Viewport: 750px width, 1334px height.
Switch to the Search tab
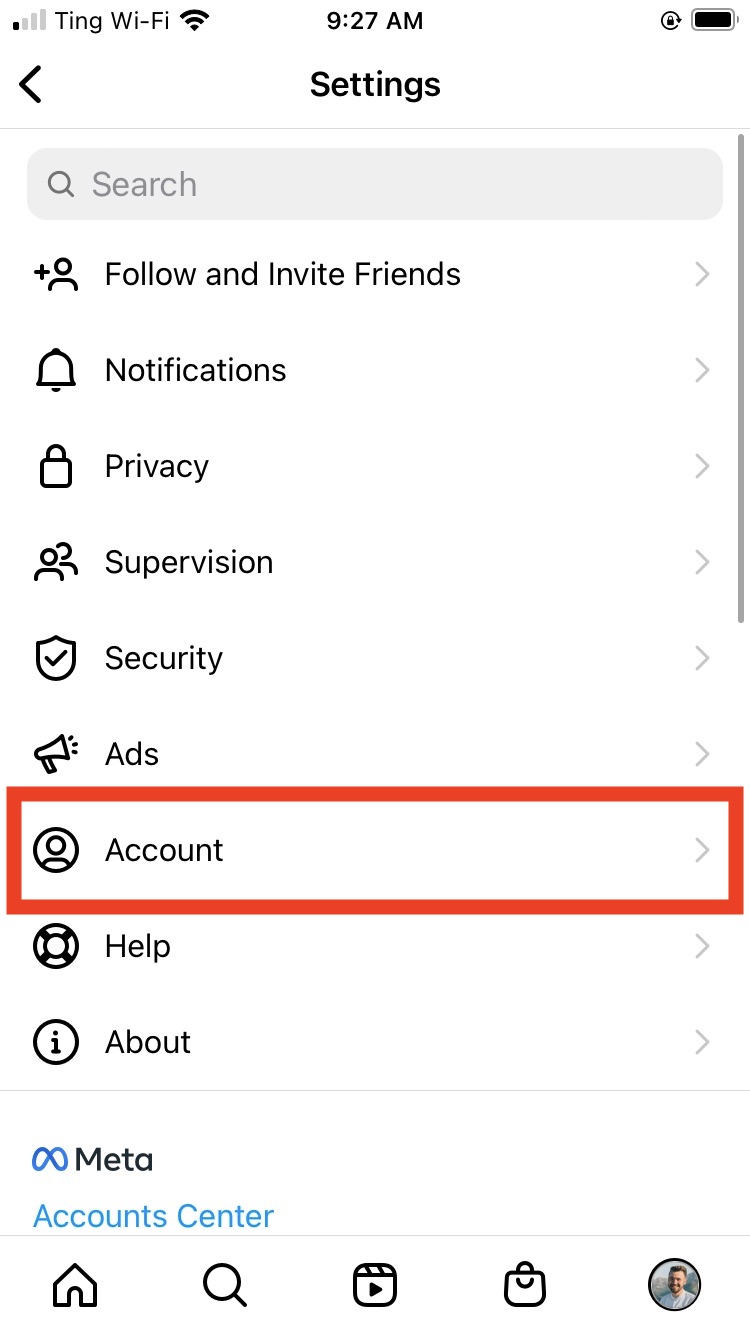pos(225,1284)
